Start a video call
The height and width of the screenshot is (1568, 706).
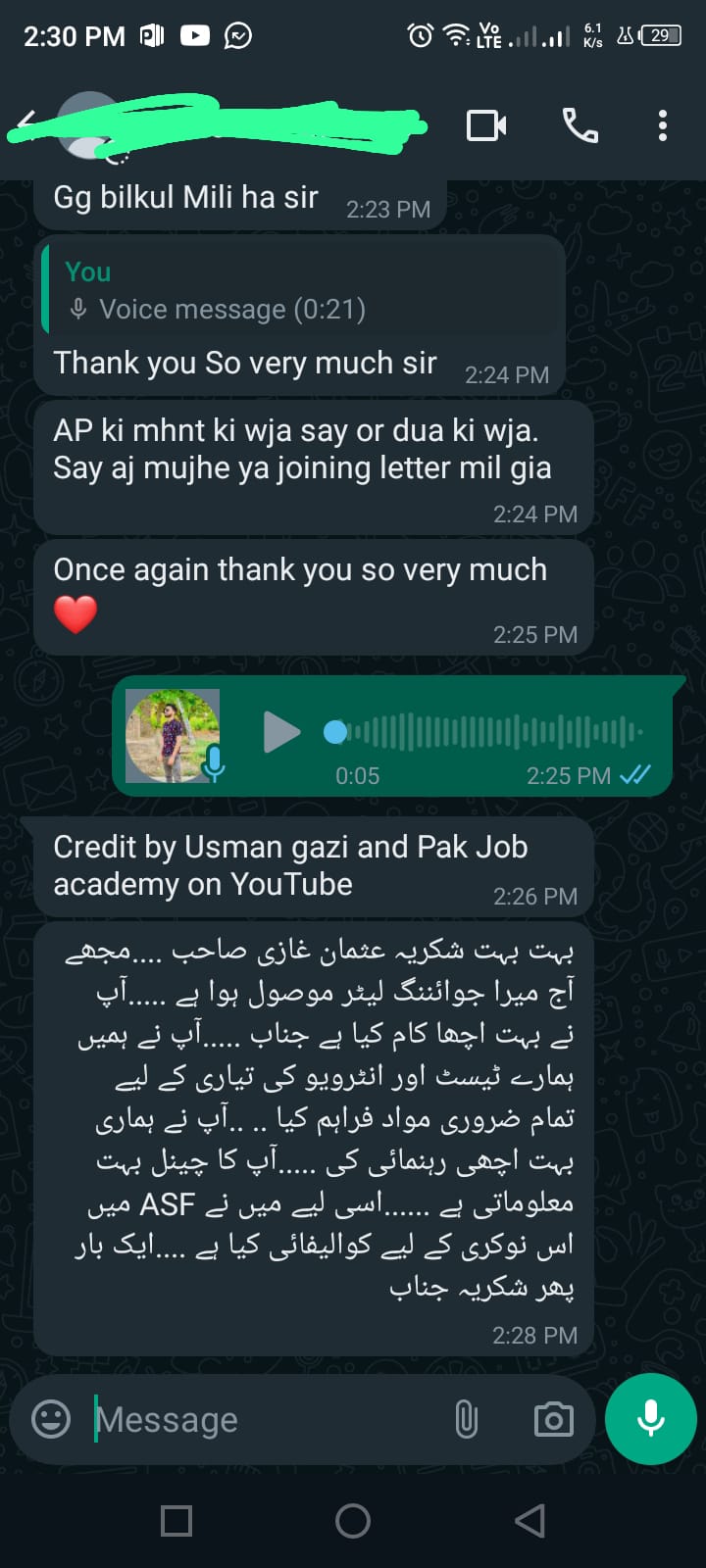point(486,125)
